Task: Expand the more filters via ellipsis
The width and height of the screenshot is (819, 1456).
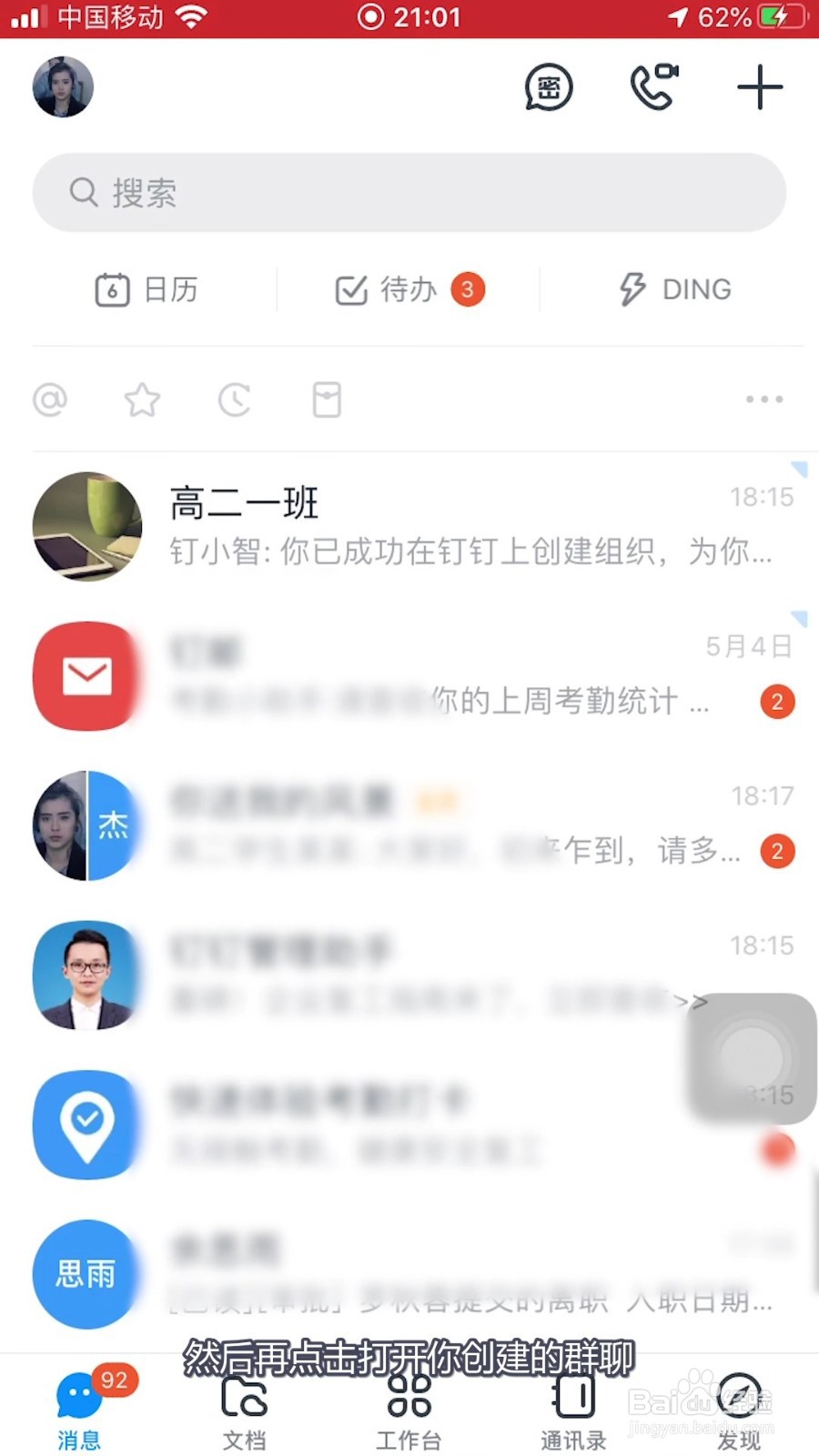Action: point(763,399)
